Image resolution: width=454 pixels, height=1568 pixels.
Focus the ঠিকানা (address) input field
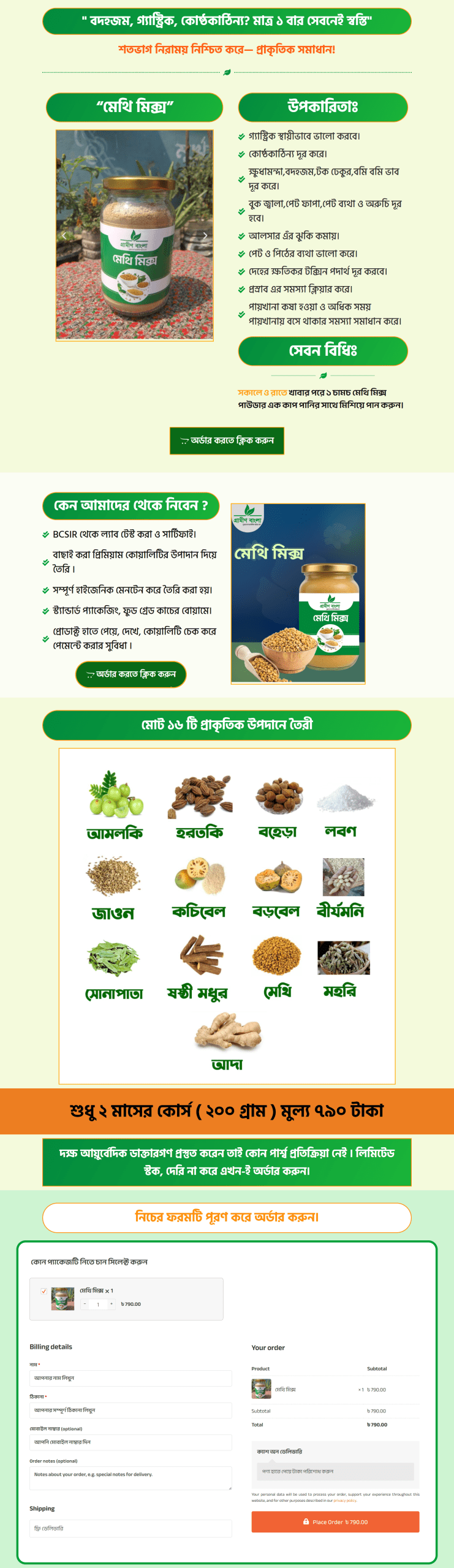tap(131, 1409)
